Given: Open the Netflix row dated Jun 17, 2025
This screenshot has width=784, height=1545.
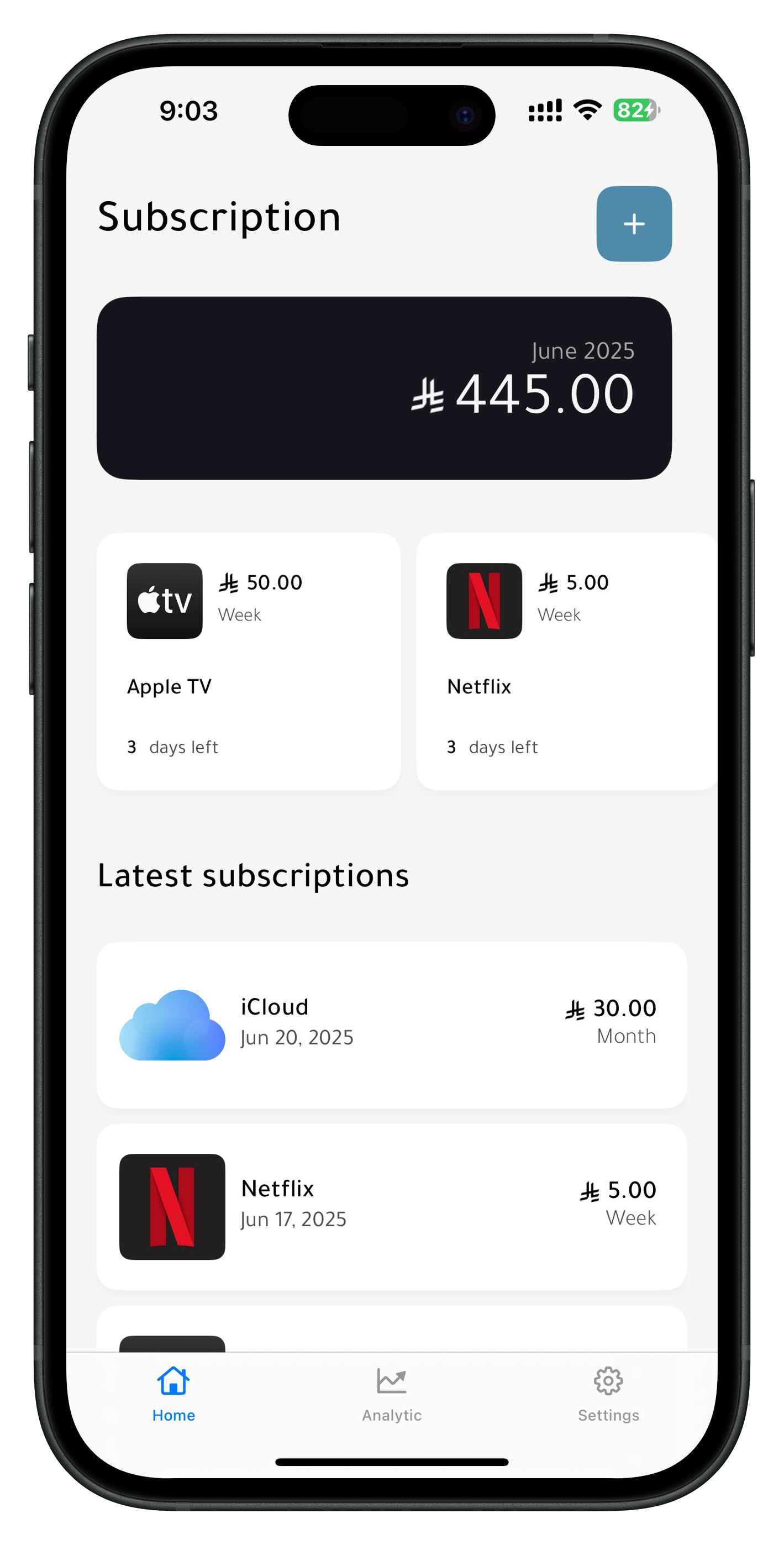Looking at the screenshot, I should click(391, 1206).
